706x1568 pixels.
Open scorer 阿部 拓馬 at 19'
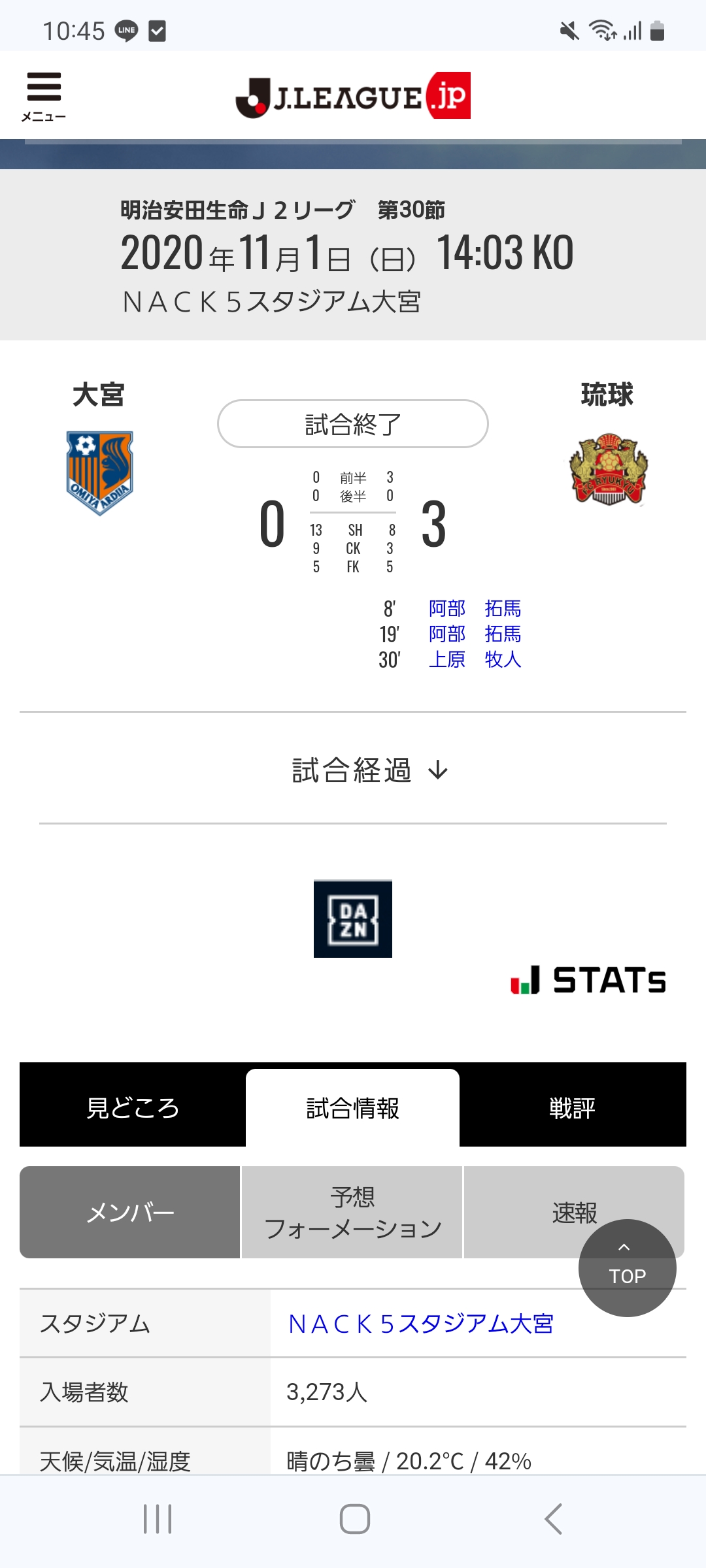475,634
